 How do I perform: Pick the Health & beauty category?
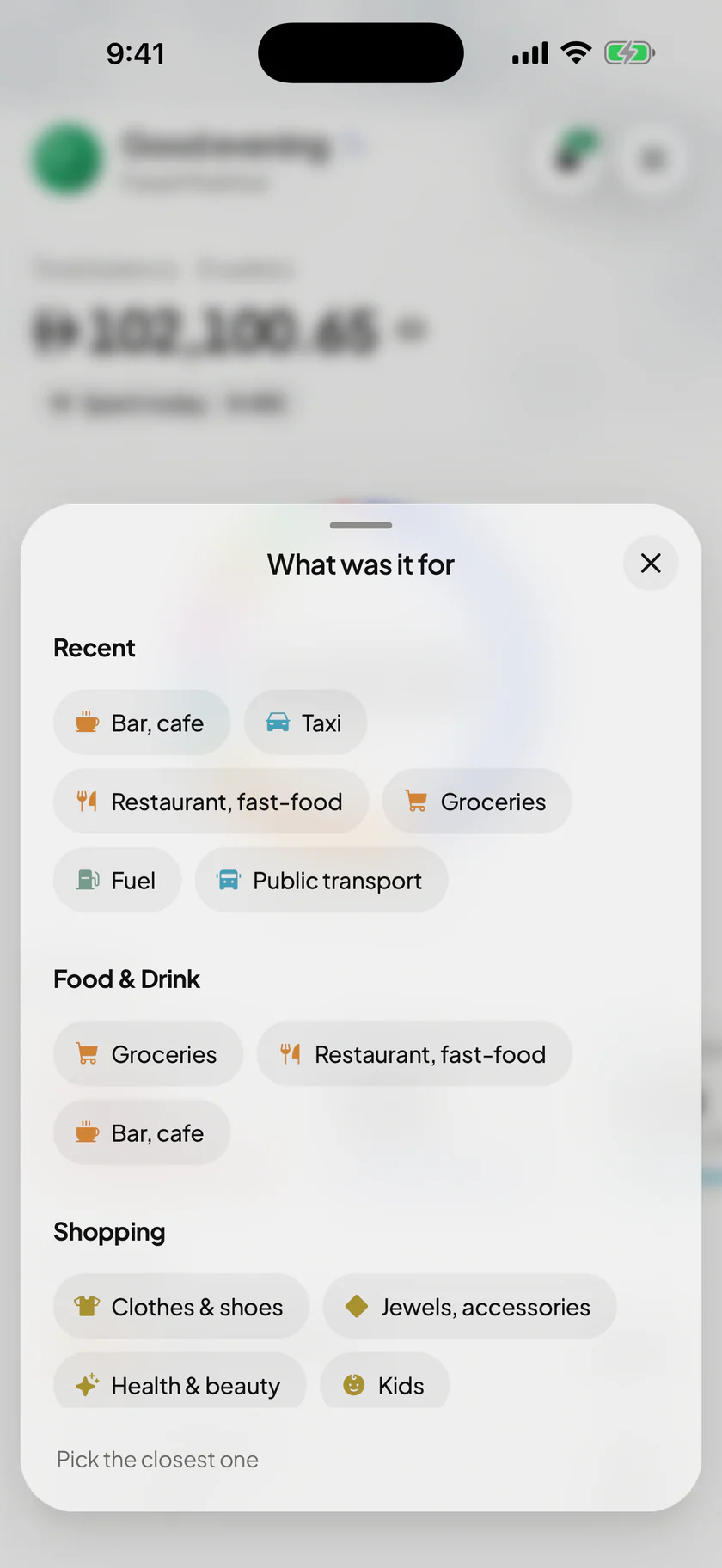(x=180, y=1381)
